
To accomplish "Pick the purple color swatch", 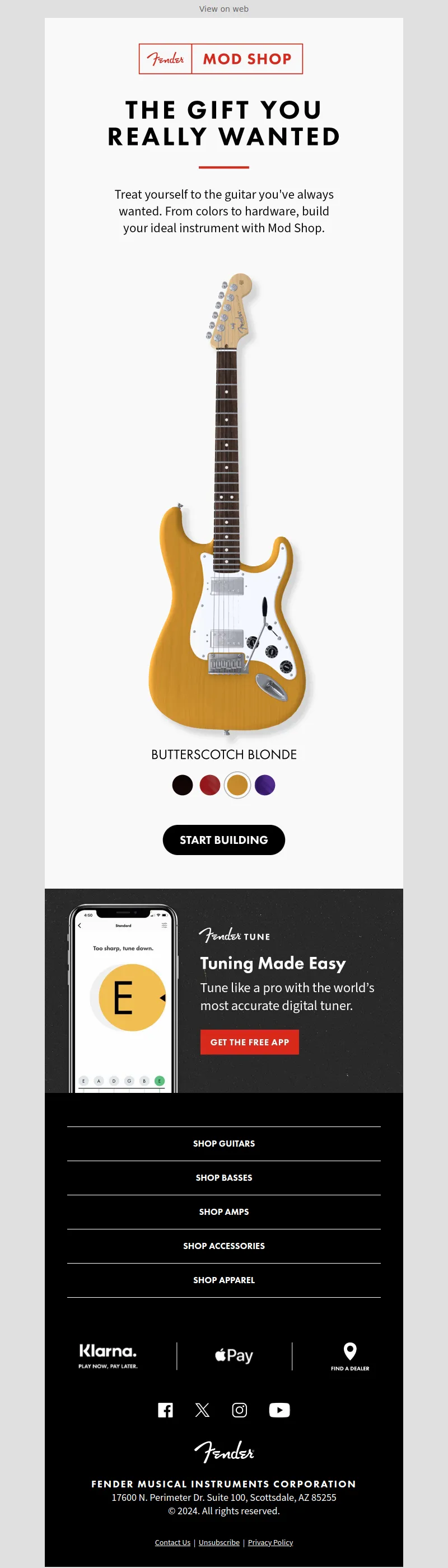I will 264,785.
